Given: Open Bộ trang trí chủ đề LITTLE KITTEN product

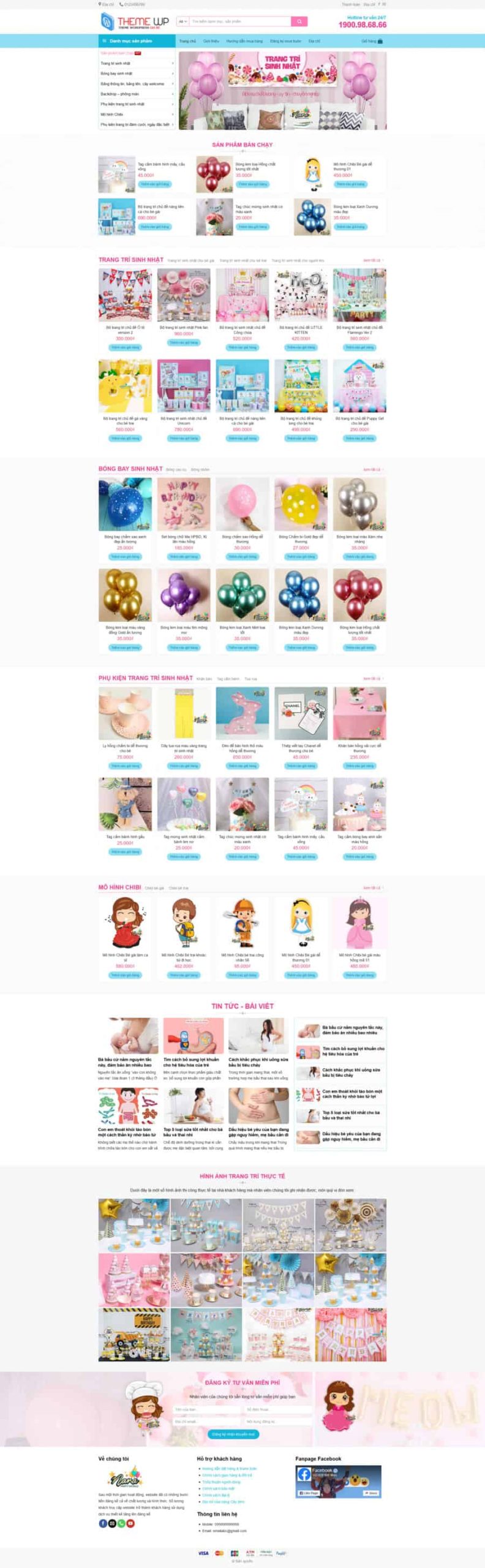Looking at the screenshot, I should 301,330.
